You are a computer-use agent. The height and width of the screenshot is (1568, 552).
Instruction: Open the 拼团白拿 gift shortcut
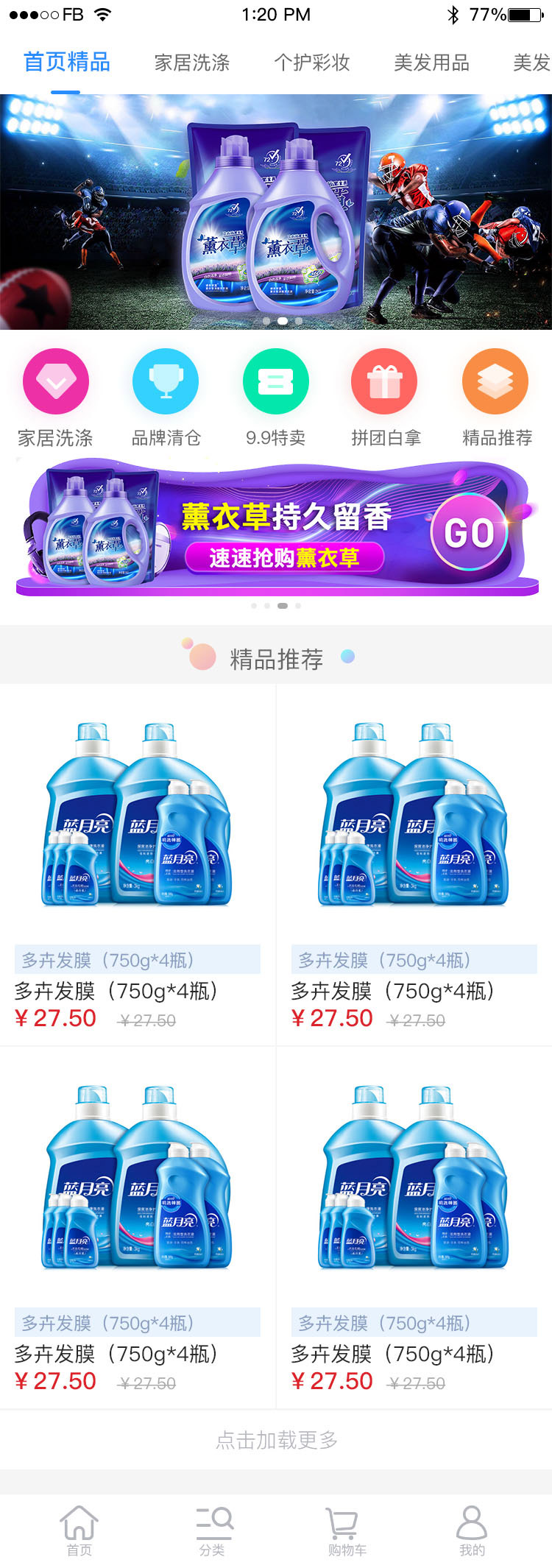tap(384, 382)
